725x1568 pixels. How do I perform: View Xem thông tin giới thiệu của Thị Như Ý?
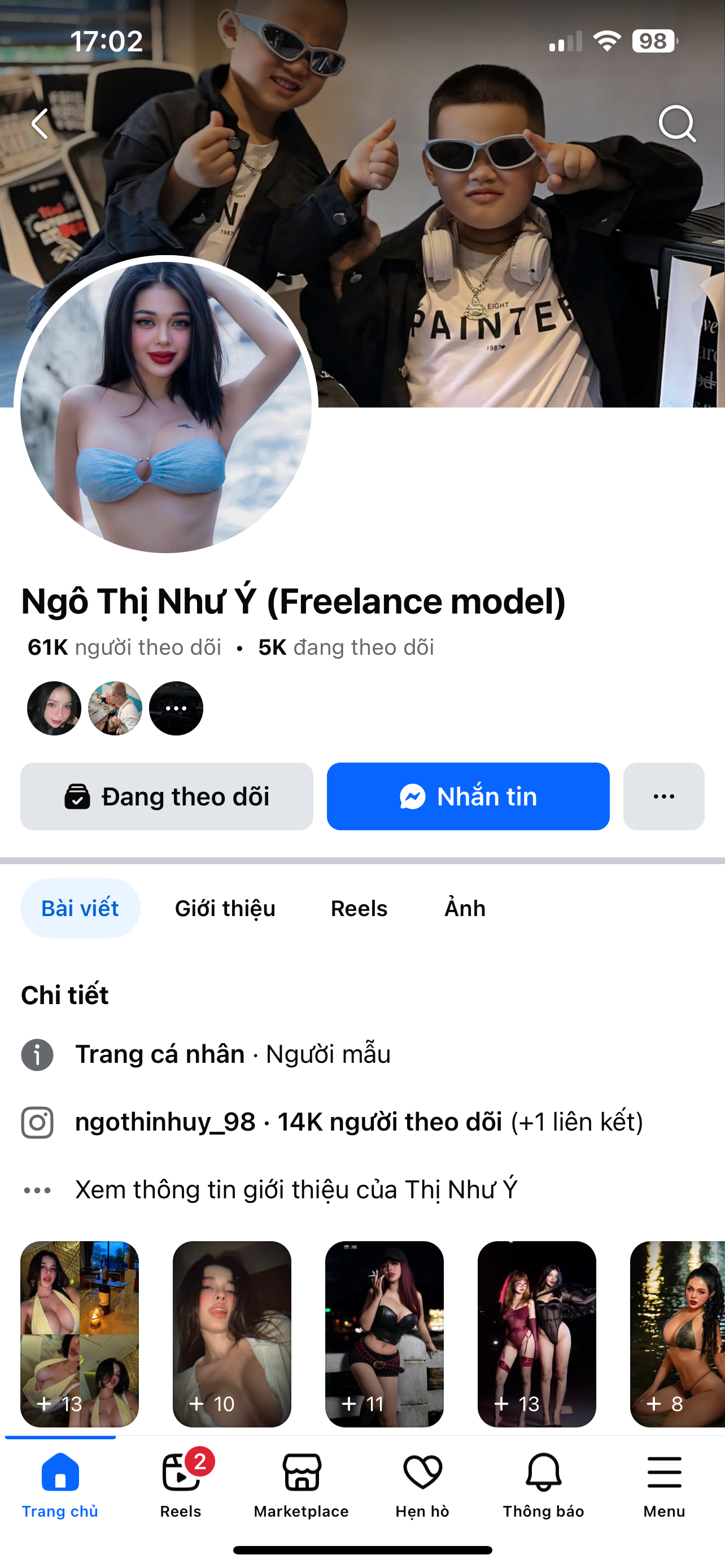click(296, 1189)
